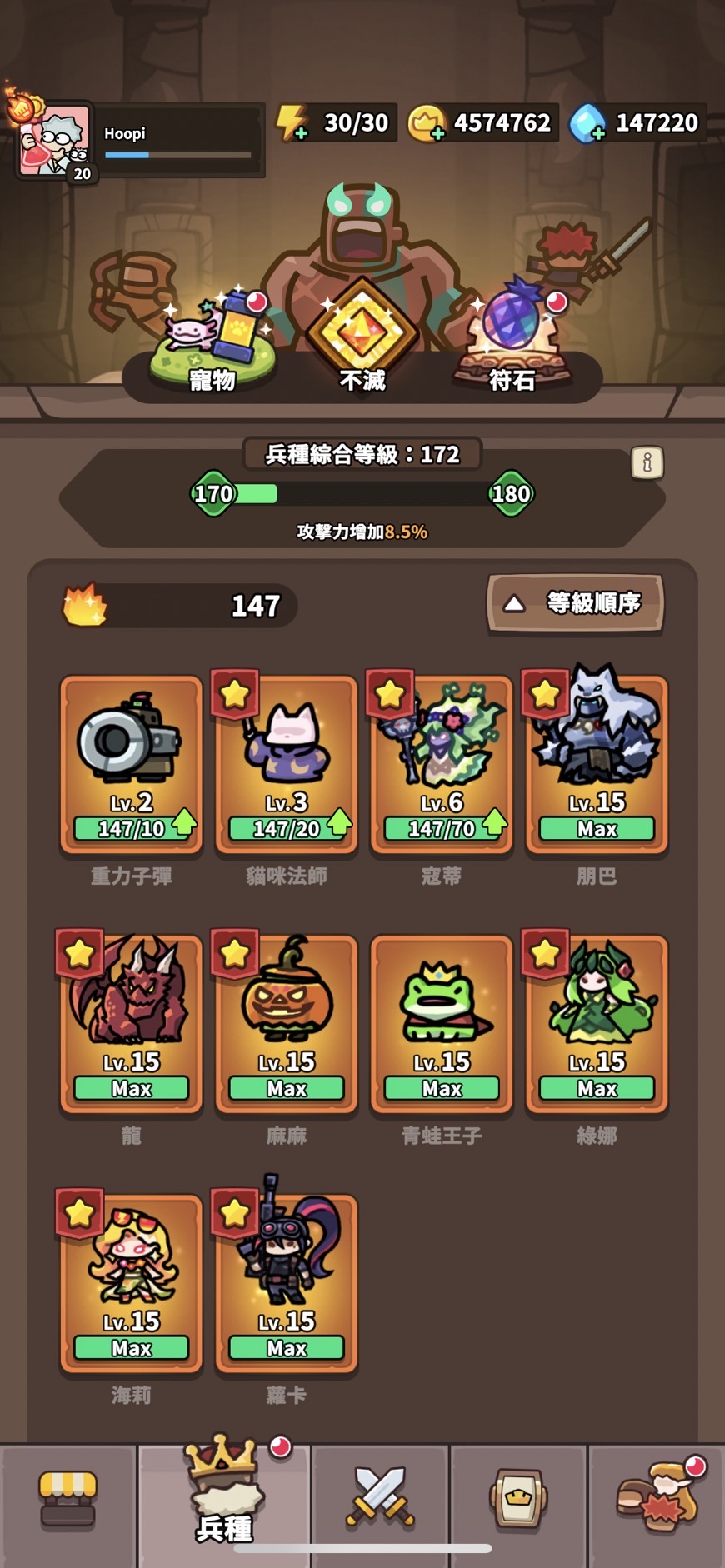Buy more gold coins
This screenshot has height=1568, width=725.
pyautogui.click(x=426, y=123)
